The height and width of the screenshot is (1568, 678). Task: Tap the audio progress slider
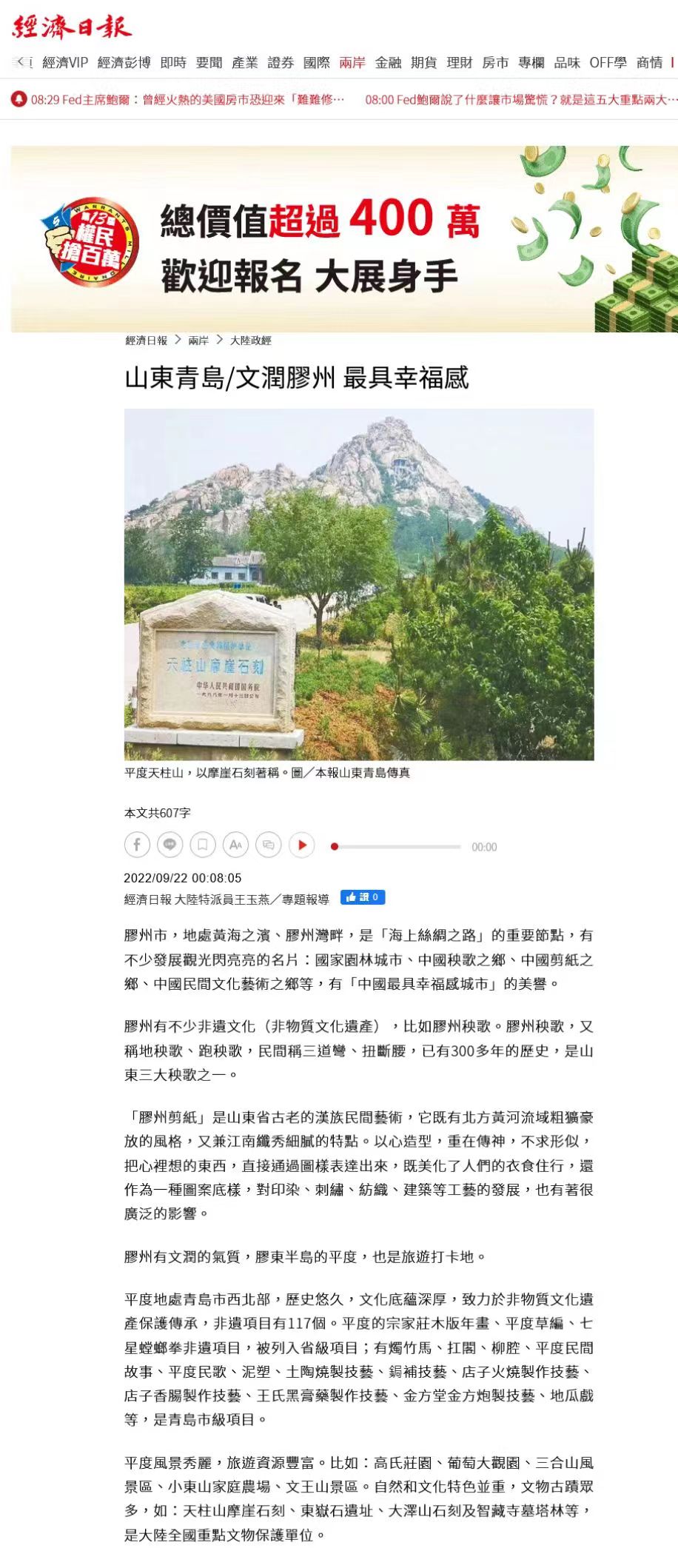397,846
